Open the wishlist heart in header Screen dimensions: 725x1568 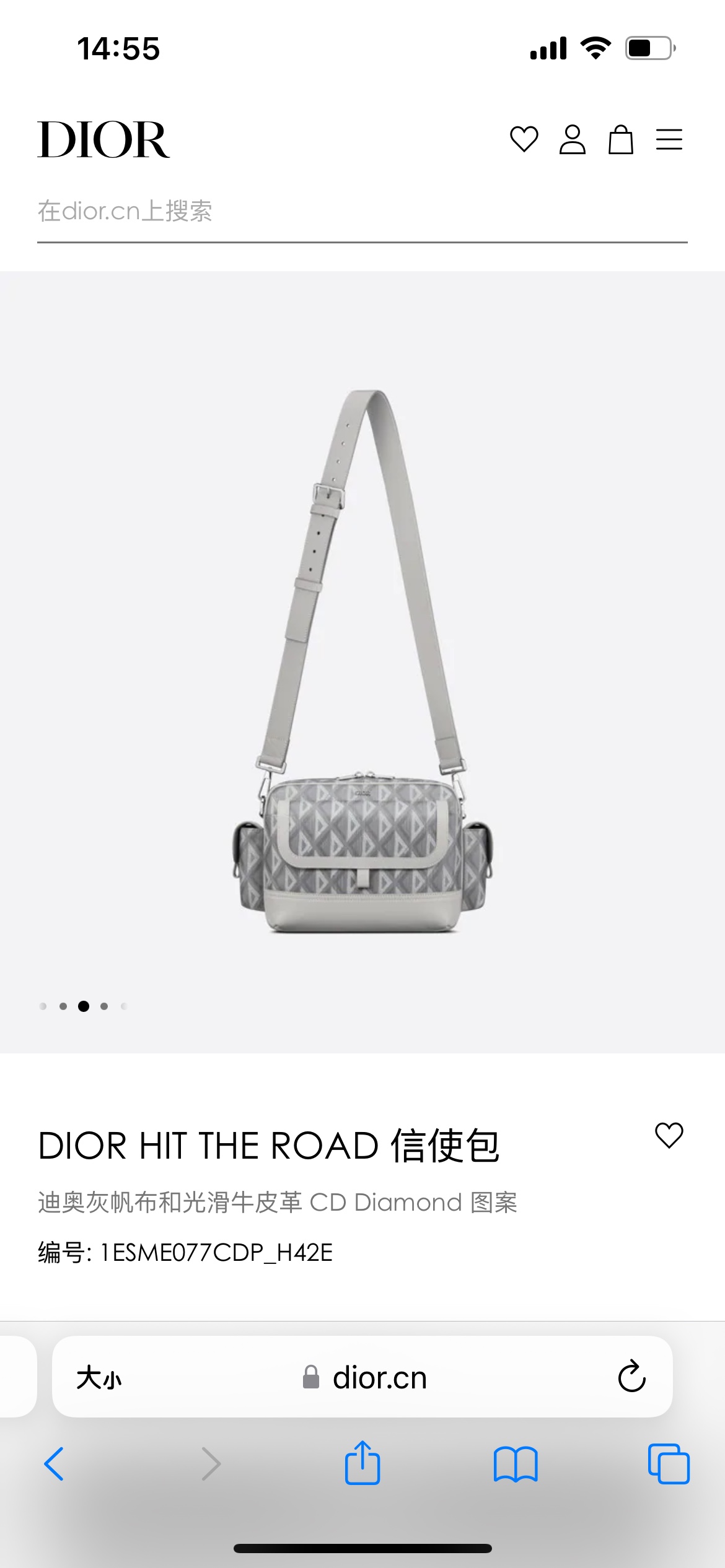524,139
